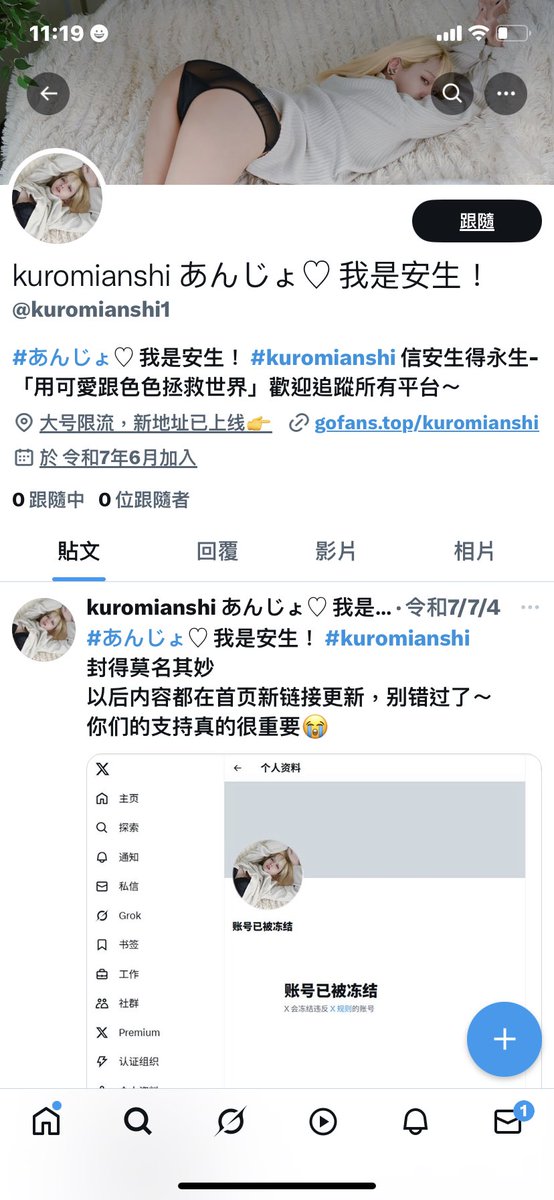Open the gofans.top/kuromianshi link
Image resolution: width=554 pixels, height=1200 pixels.
[426, 422]
